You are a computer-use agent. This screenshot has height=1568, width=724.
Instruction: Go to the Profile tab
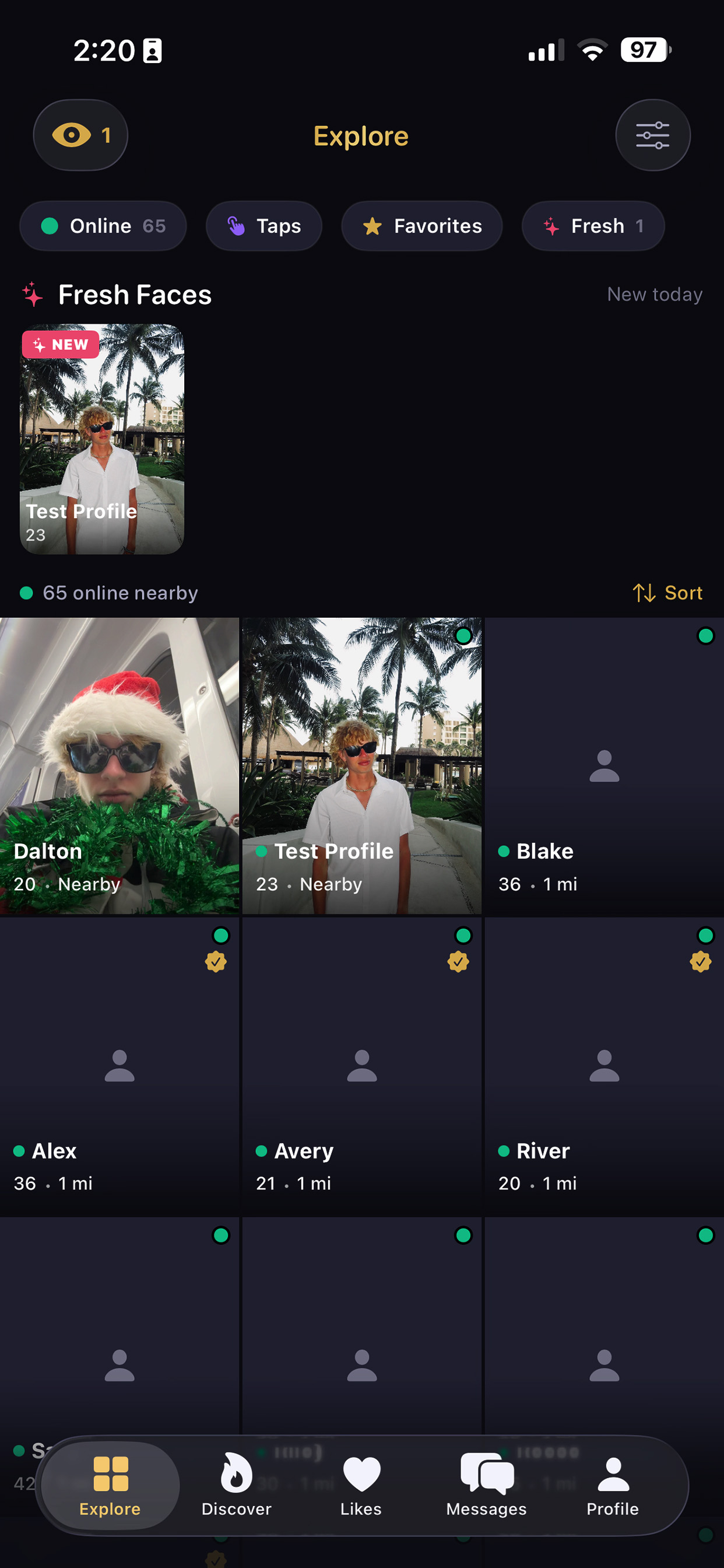tap(612, 1484)
